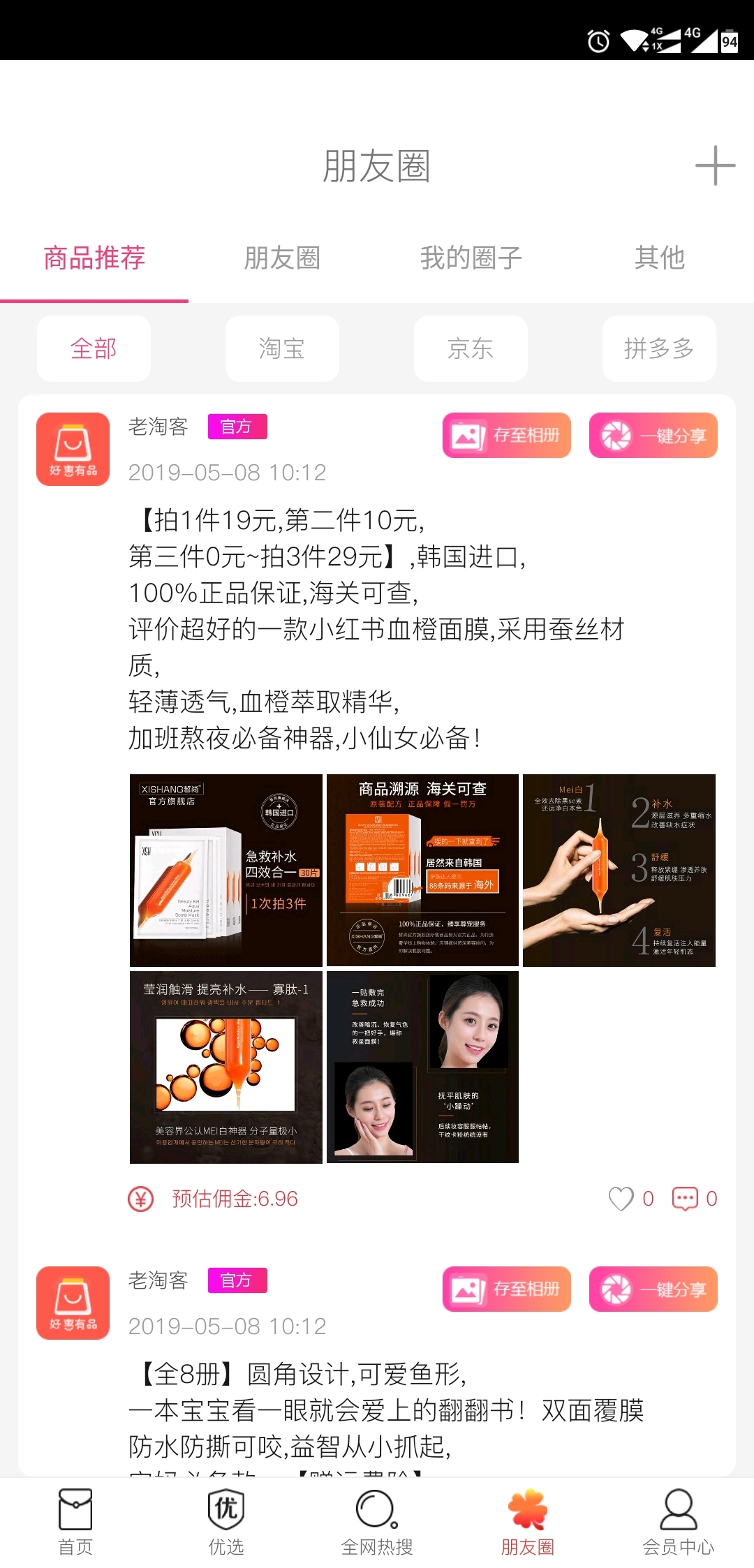Open comments on the face mask post
Viewport: 754px width, 1568px height.
[x=685, y=1199]
